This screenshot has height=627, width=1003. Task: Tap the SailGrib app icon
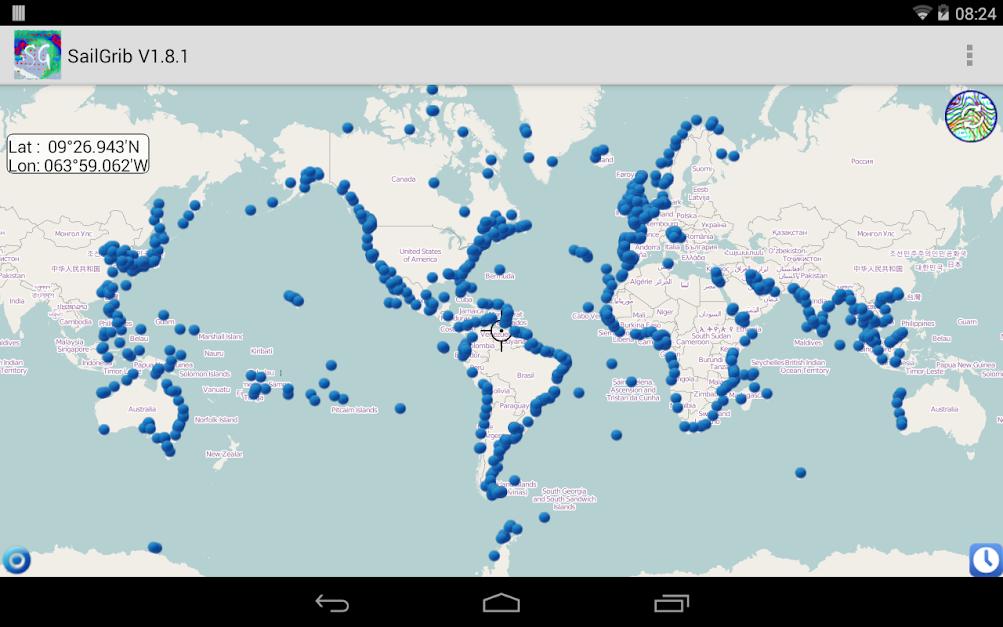point(37,55)
